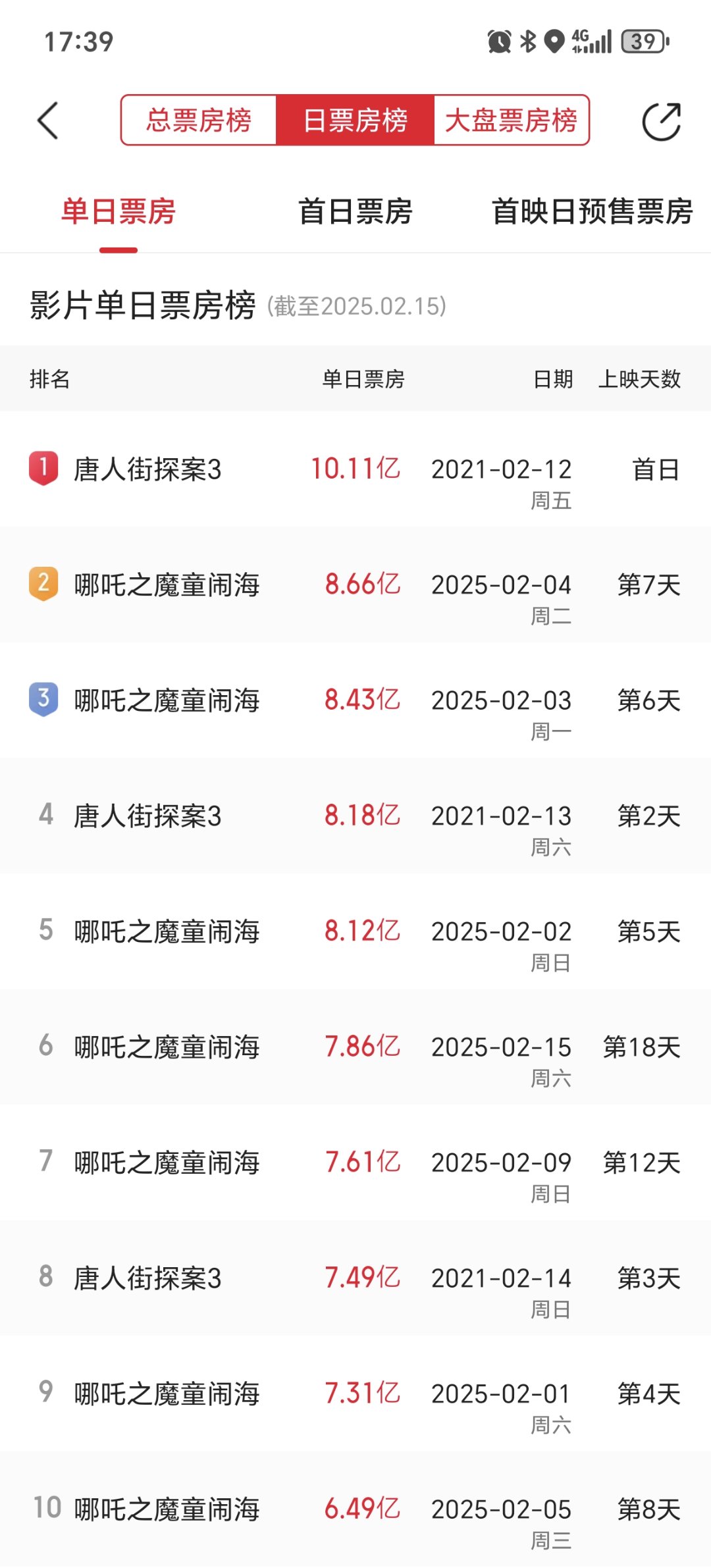
Task: Open rank 6 哪吒之魔童闹海 7.86亿 row
Action: point(355,1047)
